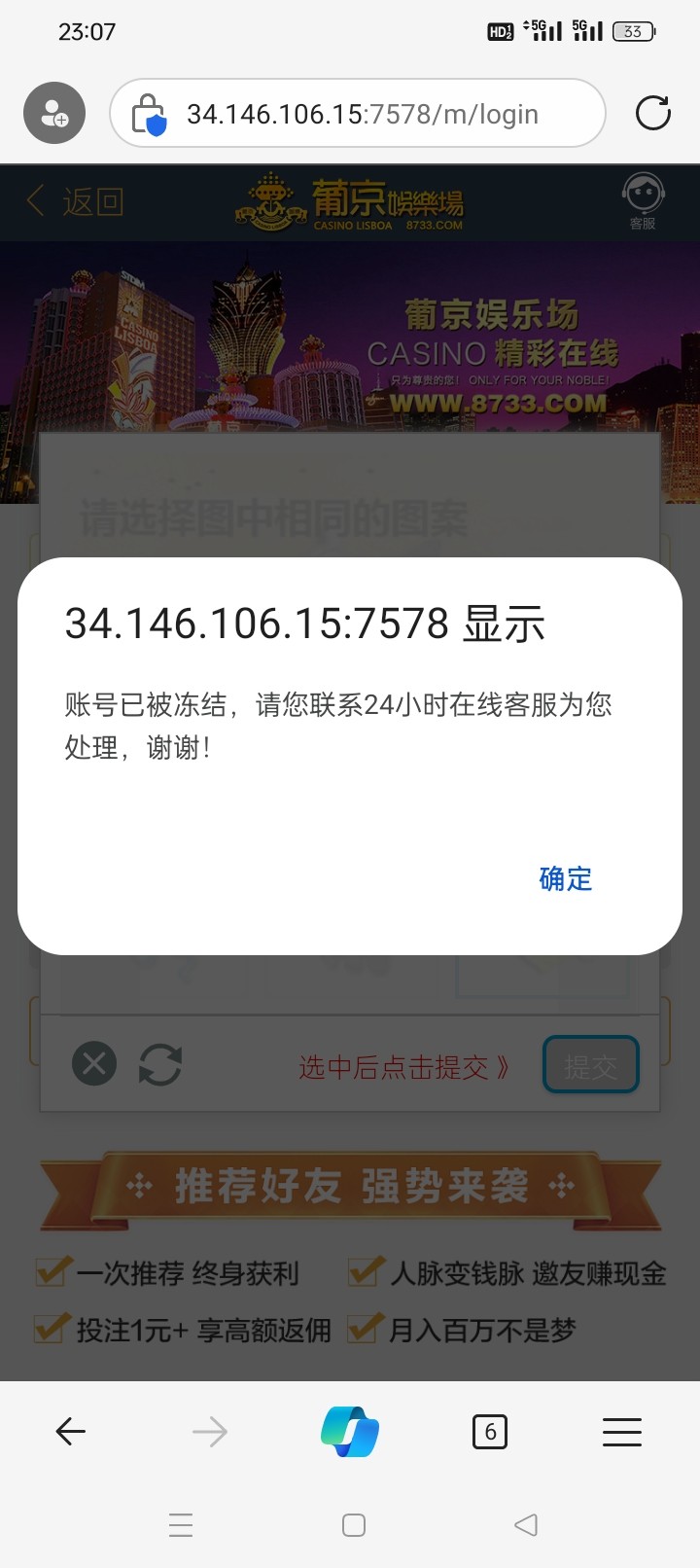Go back in browser toolbar
This screenshot has height=1568, width=700.
(x=71, y=1432)
